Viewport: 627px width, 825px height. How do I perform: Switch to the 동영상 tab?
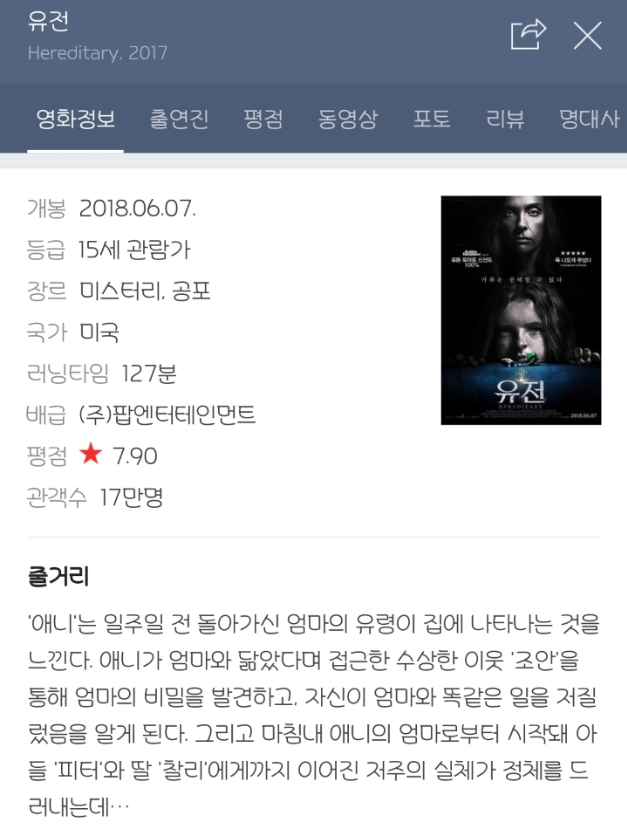(348, 120)
